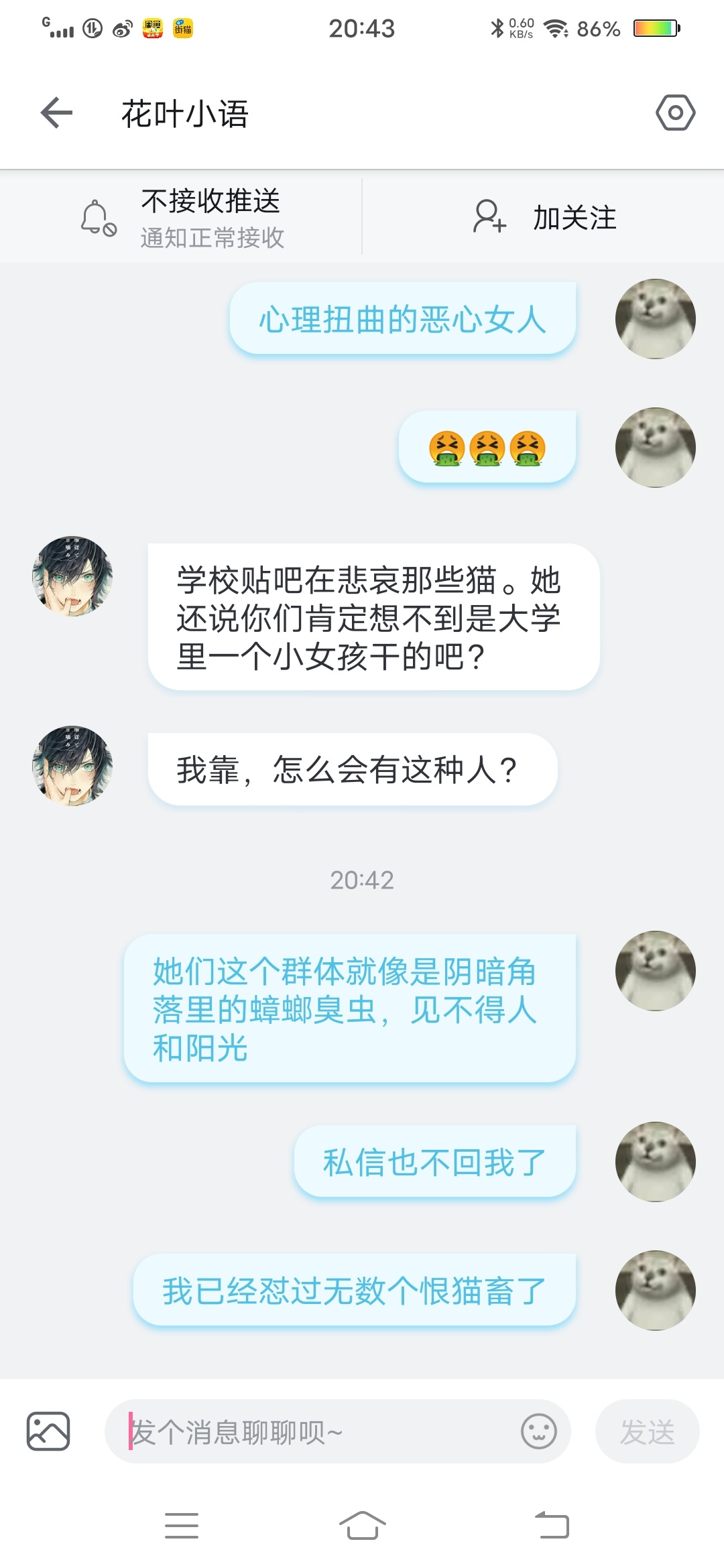Screen dimensions: 724x1568
Task: Open the emoji picker
Action: tap(539, 1432)
